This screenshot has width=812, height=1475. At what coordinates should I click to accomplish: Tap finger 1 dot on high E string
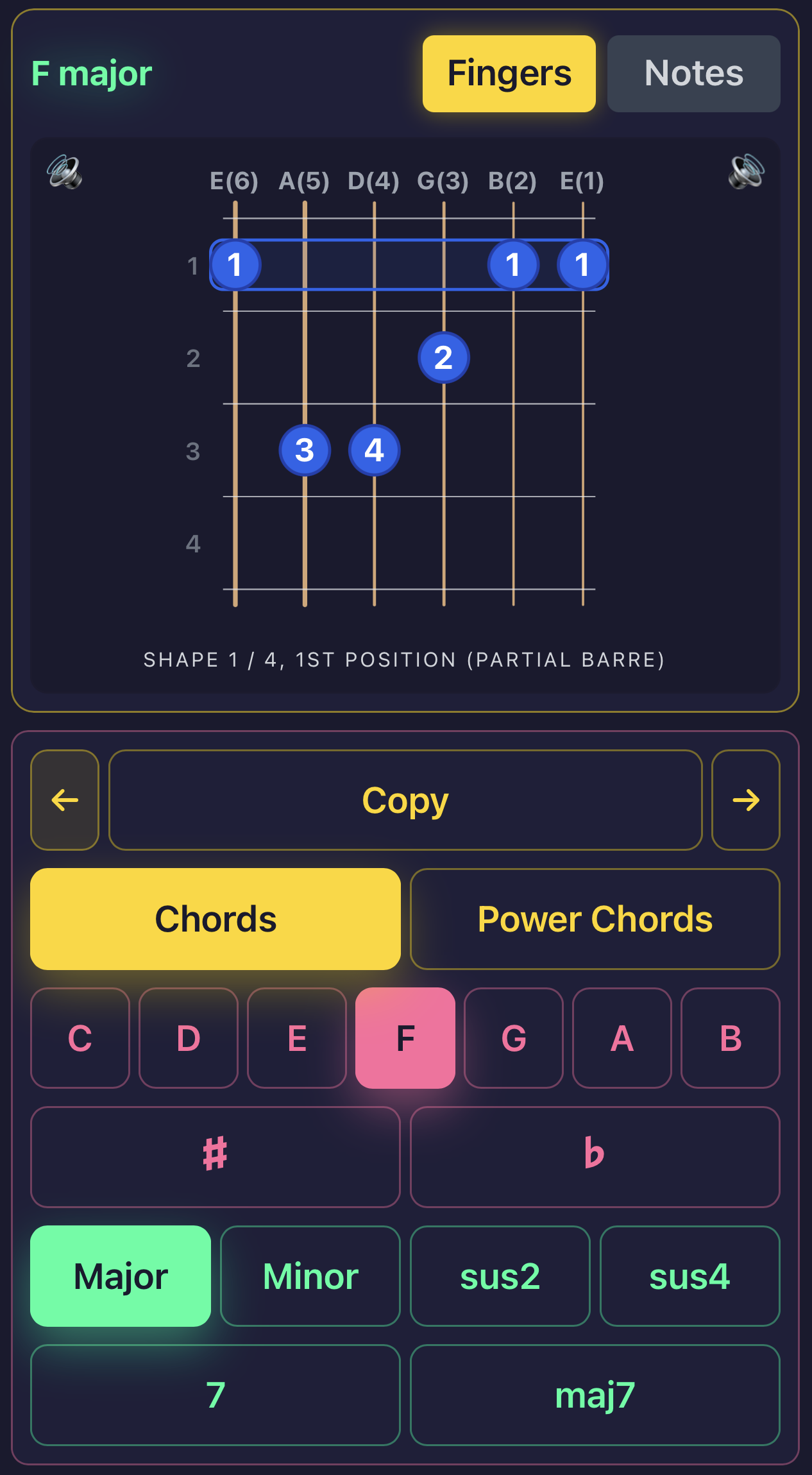point(582,265)
